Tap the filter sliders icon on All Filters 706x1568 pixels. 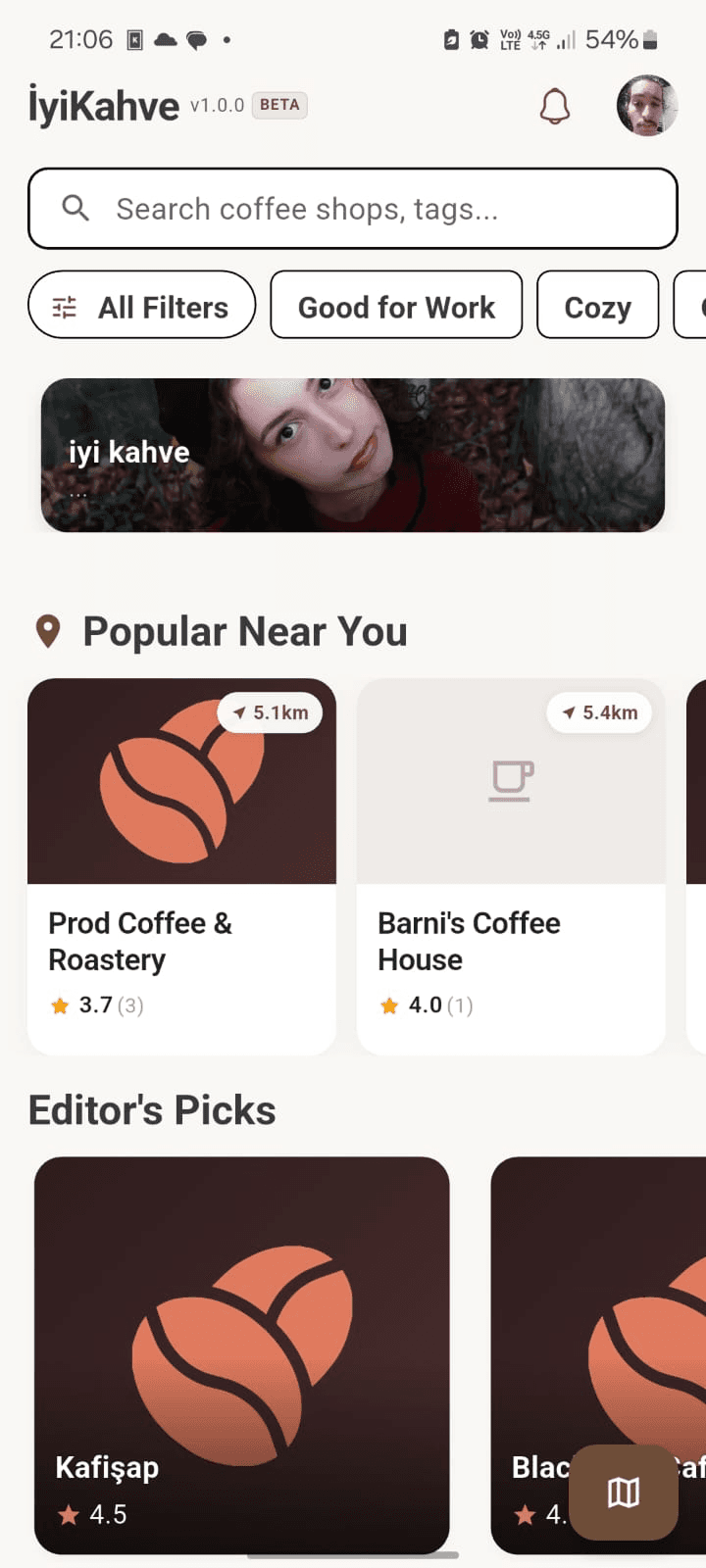pyautogui.click(x=63, y=306)
